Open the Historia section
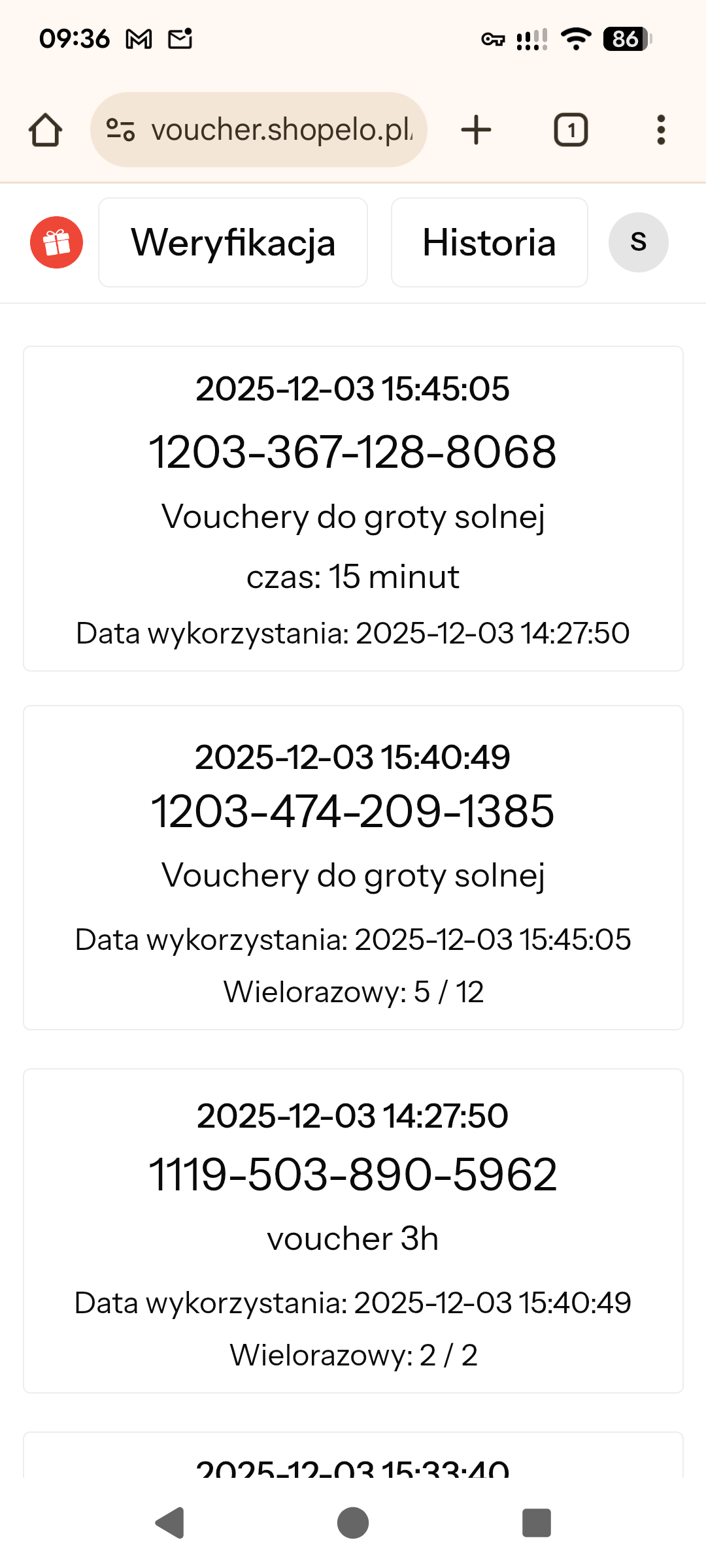 click(489, 242)
